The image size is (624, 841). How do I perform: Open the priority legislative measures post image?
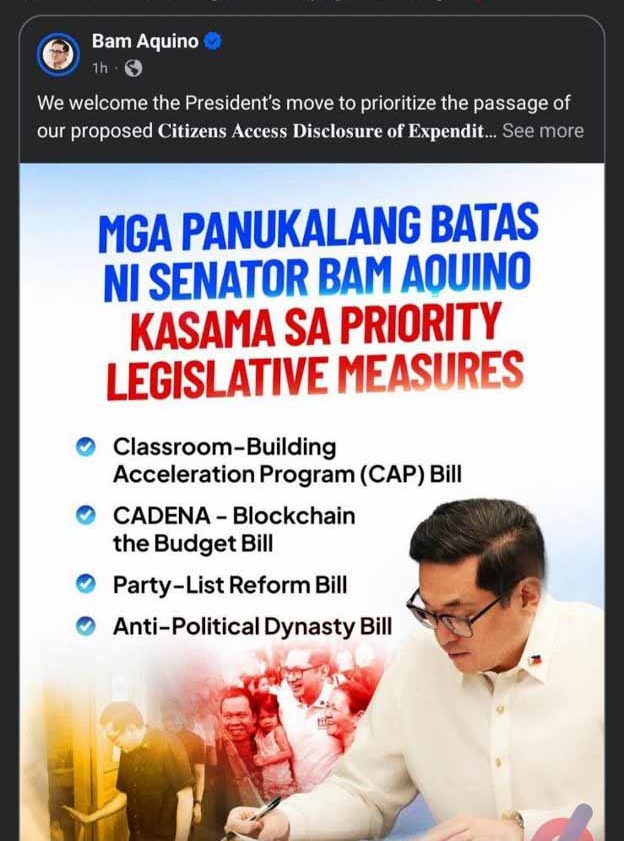pyautogui.click(x=312, y=500)
